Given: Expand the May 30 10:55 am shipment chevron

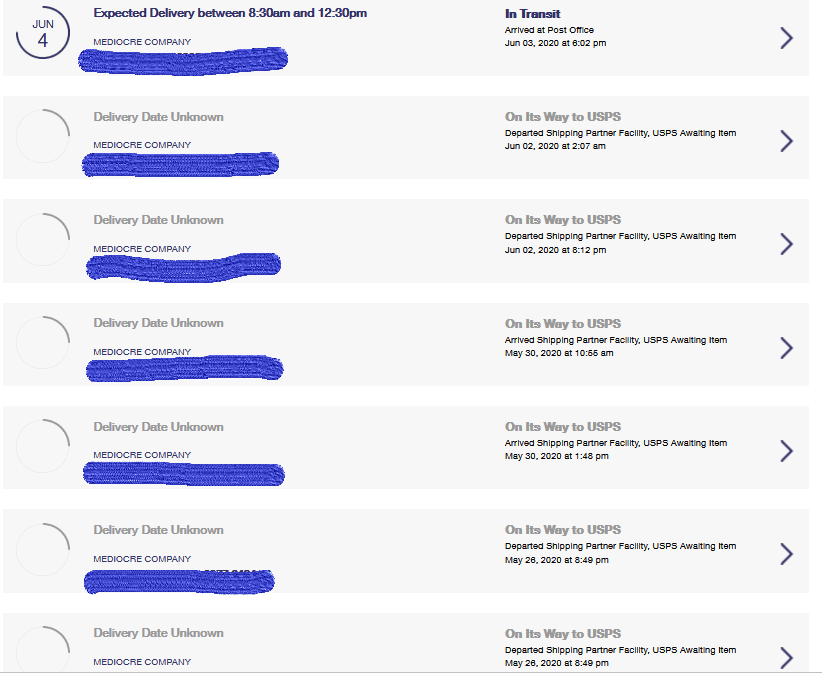Looking at the screenshot, I should (786, 348).
